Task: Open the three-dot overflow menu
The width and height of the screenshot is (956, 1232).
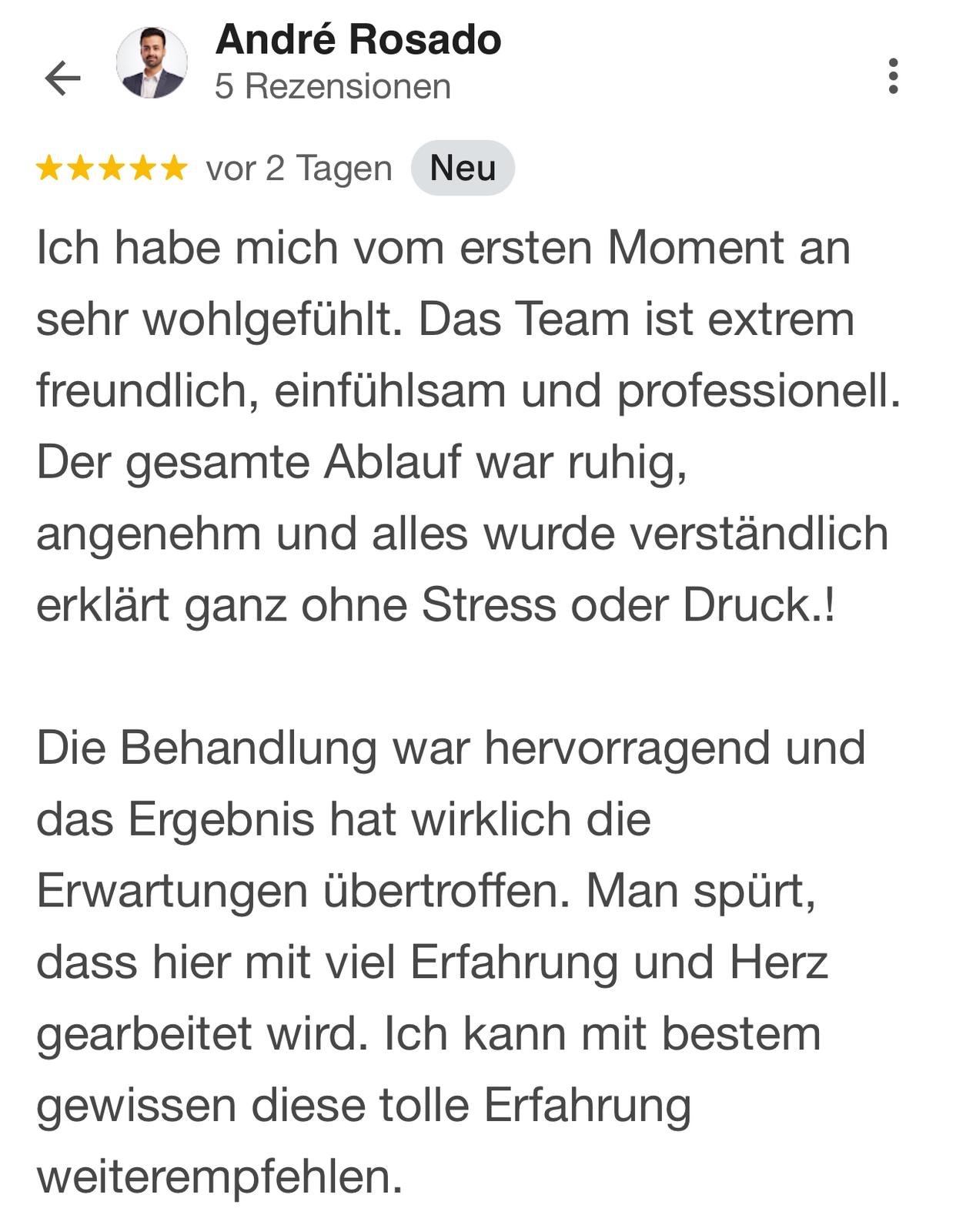Action: pos(893,76)
